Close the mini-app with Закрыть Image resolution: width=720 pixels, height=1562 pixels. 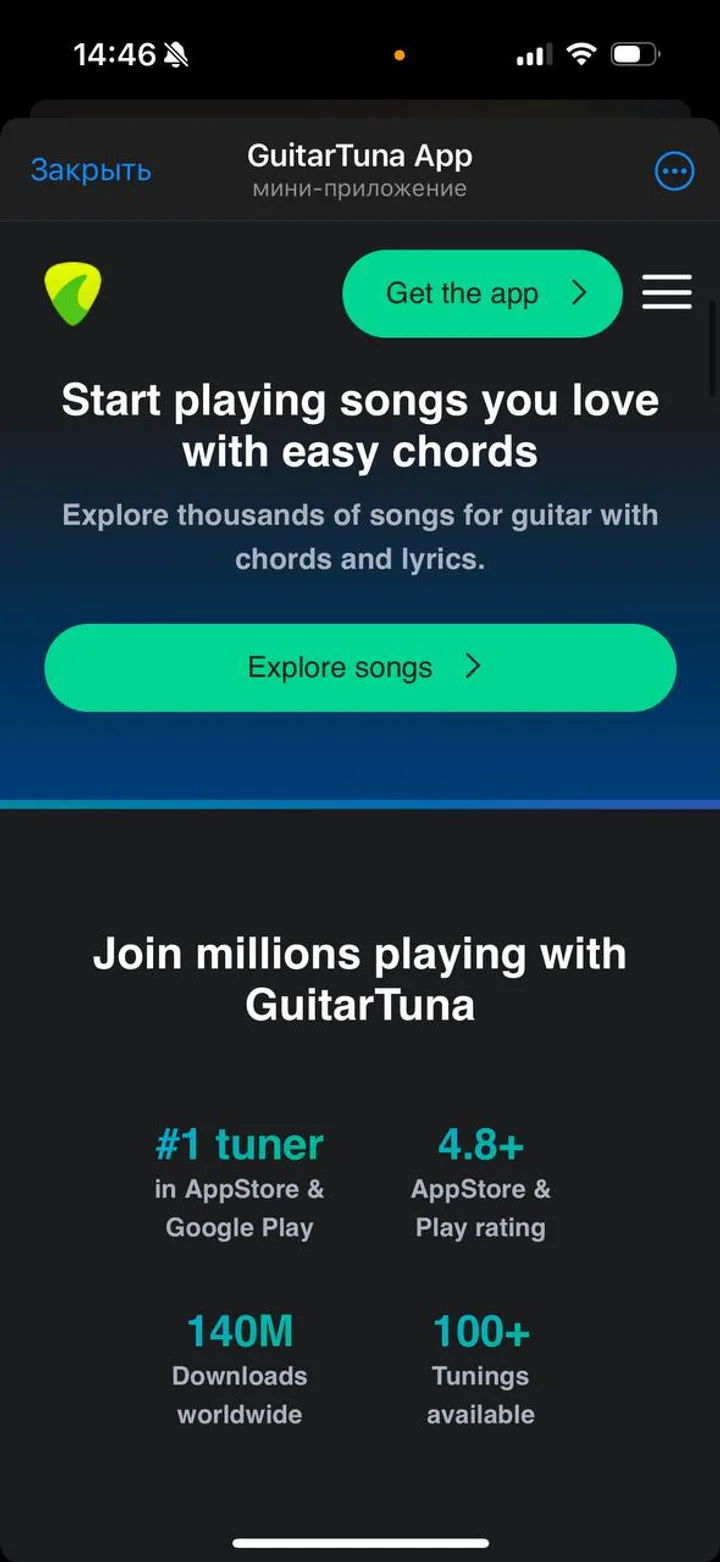91,170
